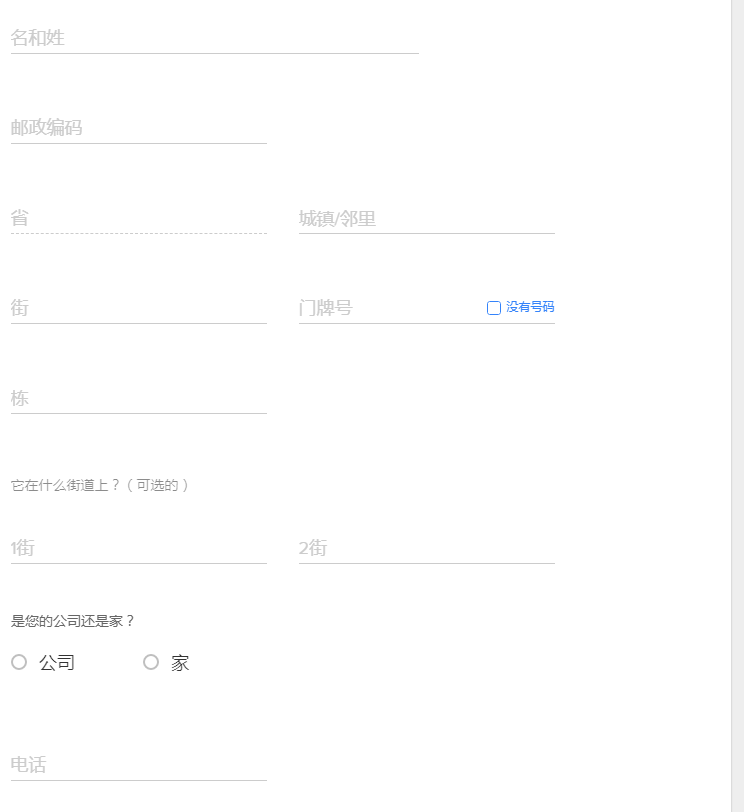Tap the 名和姓 name field

214,38
